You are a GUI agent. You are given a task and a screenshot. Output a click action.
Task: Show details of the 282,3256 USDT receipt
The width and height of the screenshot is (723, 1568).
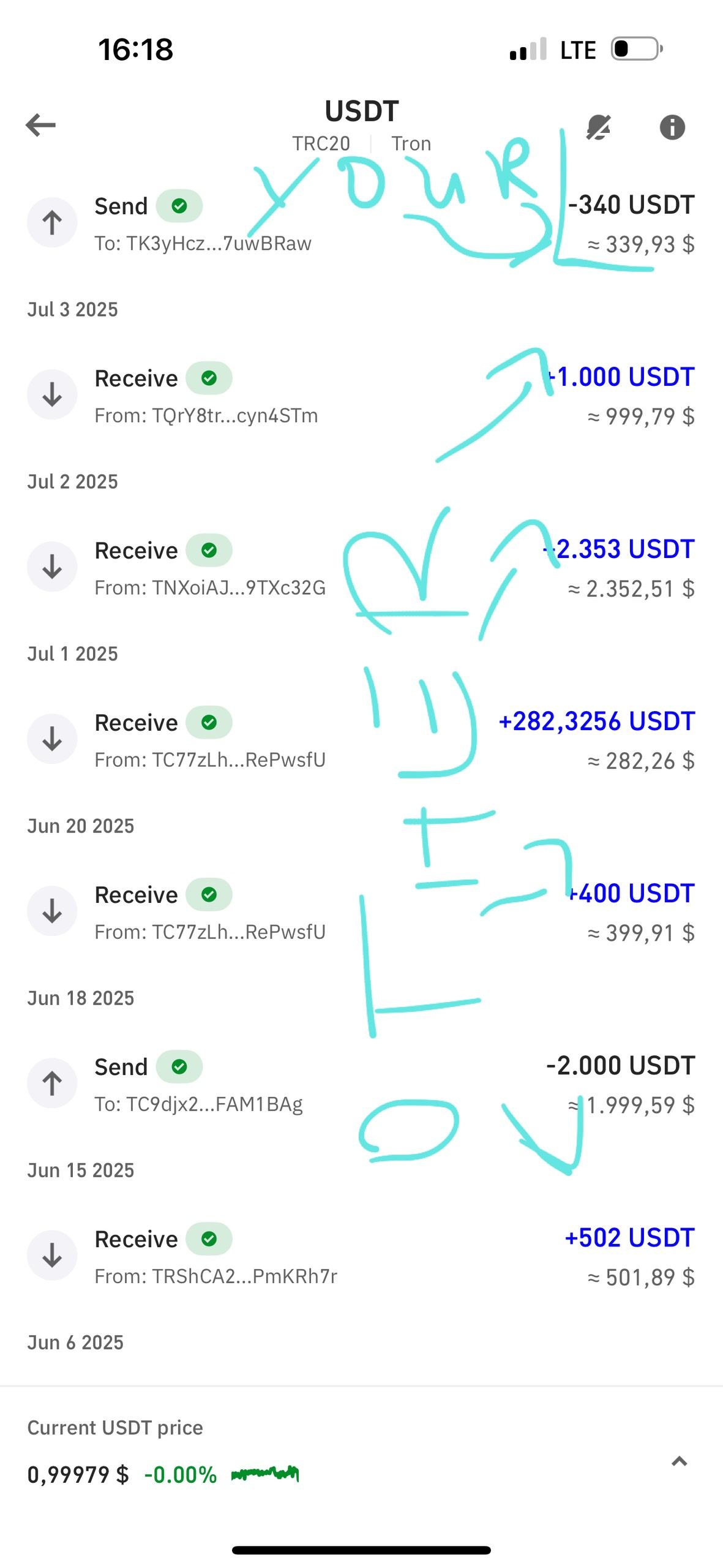pos(361,740)
